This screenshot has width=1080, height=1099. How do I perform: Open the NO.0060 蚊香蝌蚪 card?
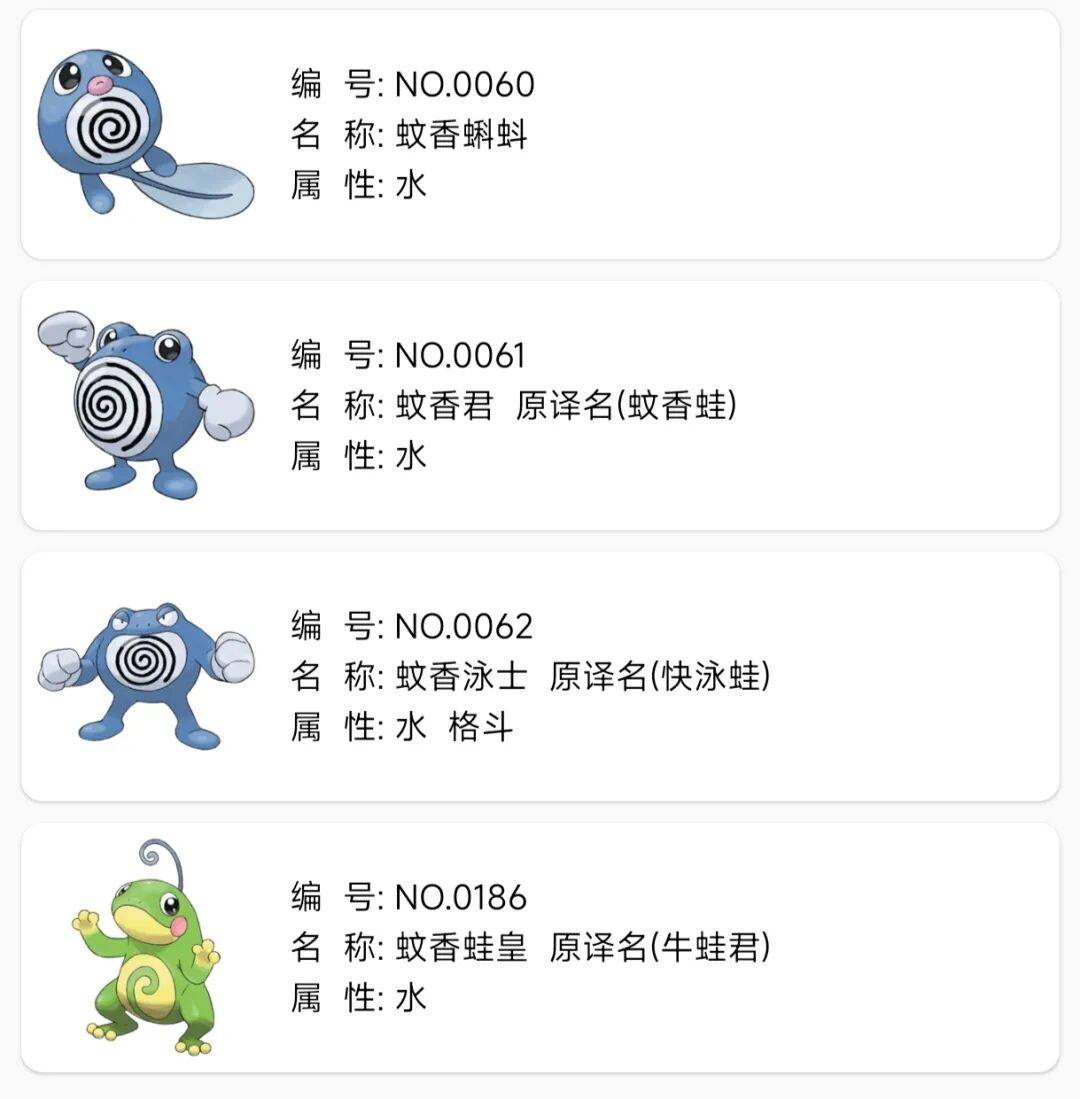click(x=540, y=134)
